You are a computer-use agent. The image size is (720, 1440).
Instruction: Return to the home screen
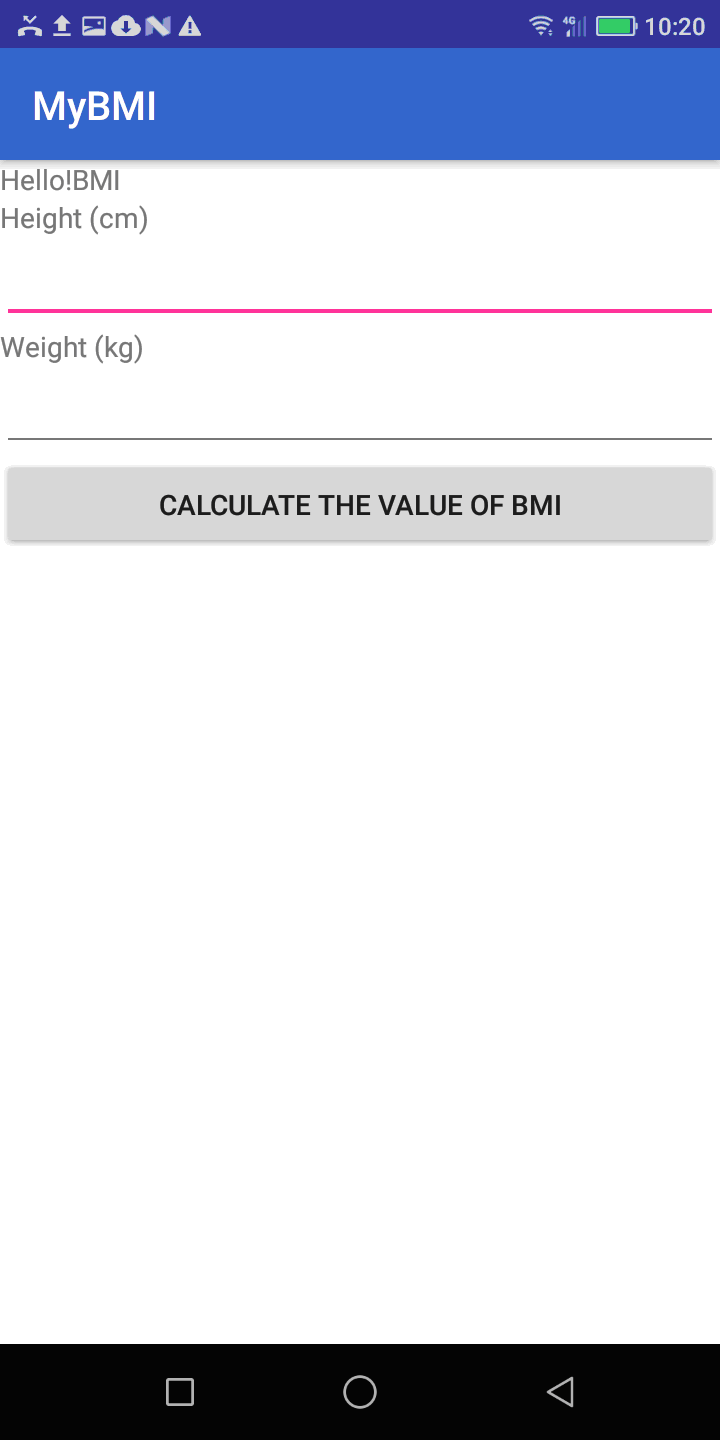[360, 1391]
